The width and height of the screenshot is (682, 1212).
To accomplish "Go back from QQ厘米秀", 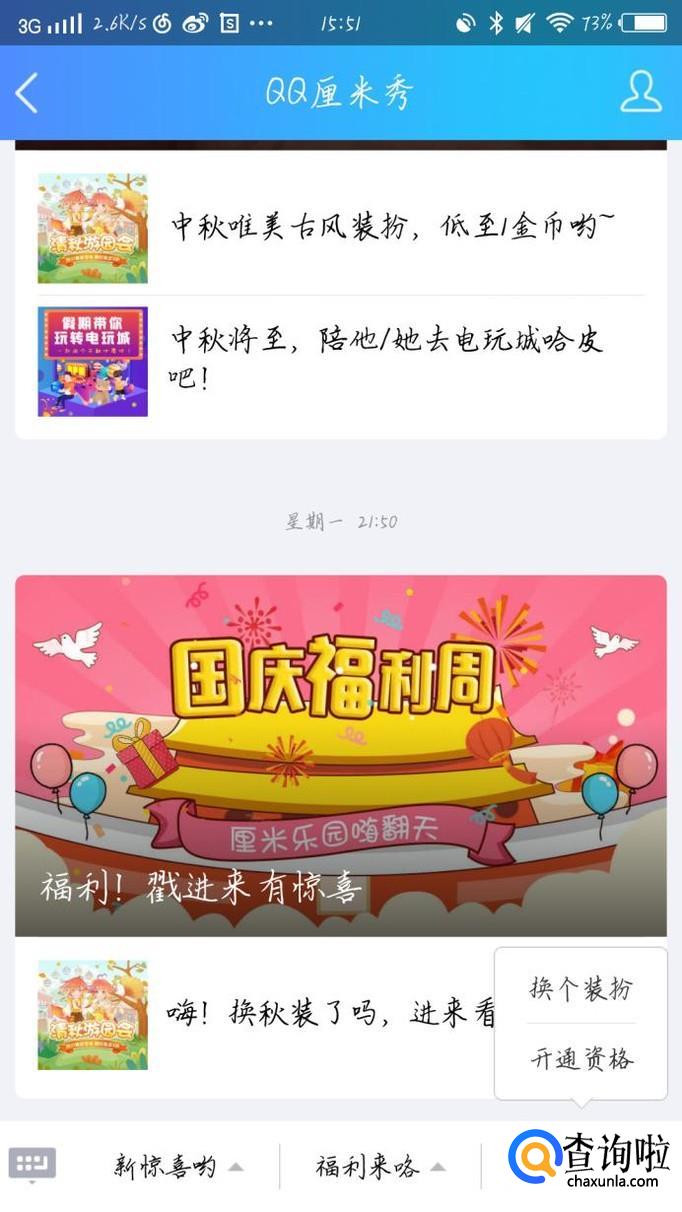I will (x=28, y=93).
